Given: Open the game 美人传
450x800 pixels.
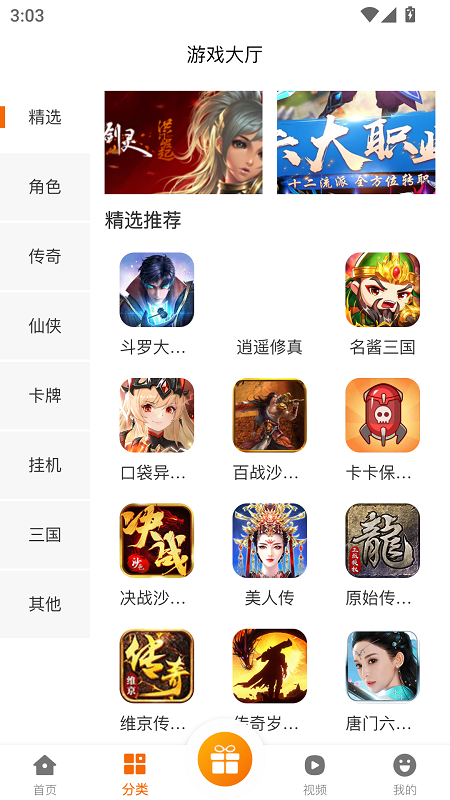Looking at the screenshot, I should pos(269,555).
